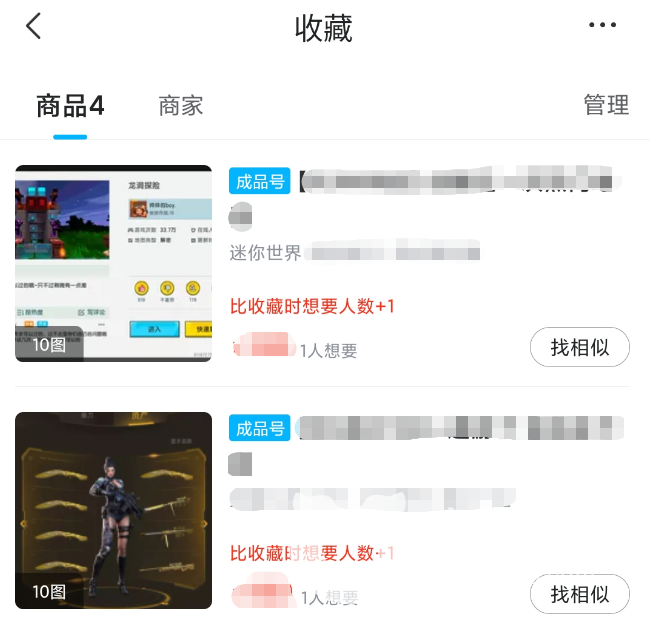This screenshot has height=628, width=654.
Task: Go back from the 收藏 page
Action: (34, 26)
